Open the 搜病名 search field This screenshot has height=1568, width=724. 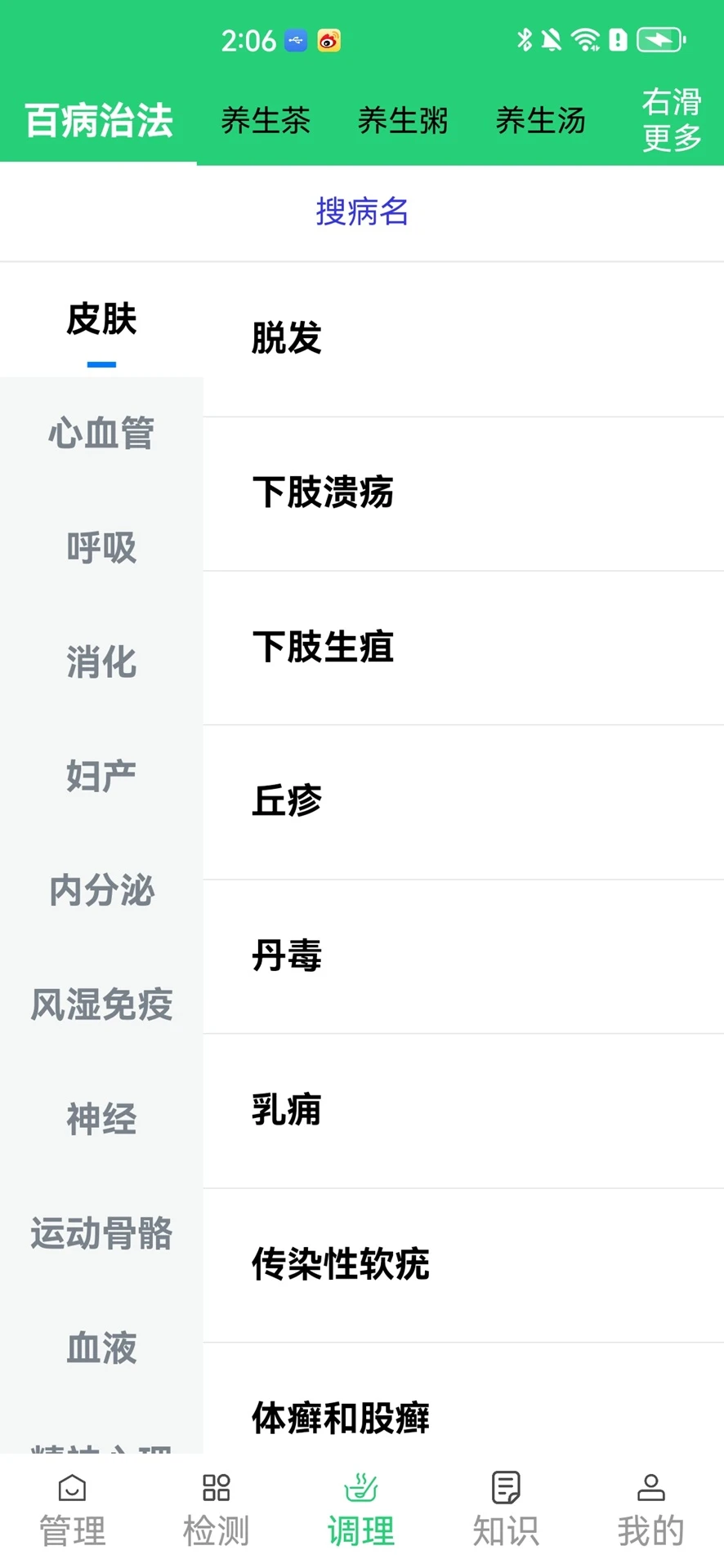[362, 212]
